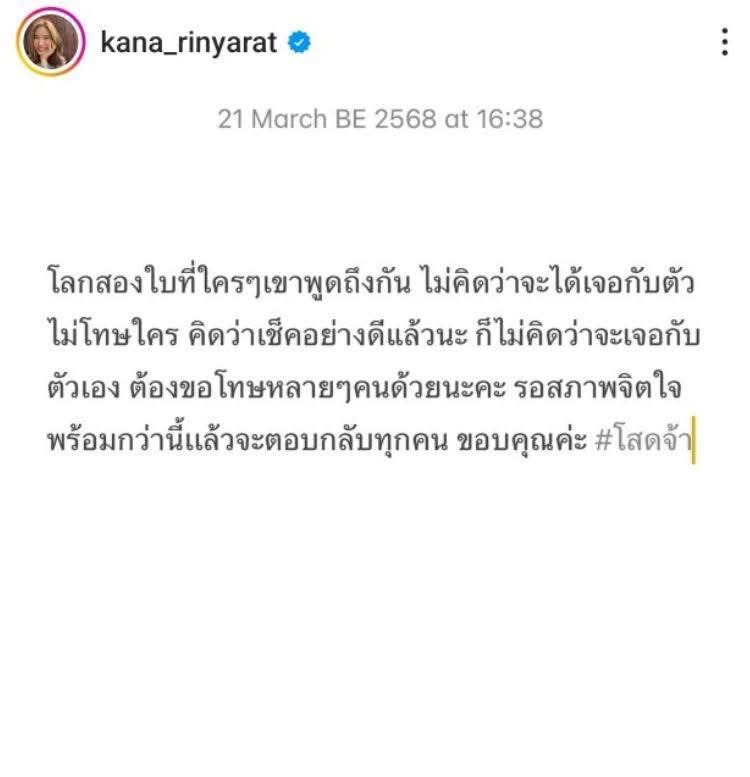750x777 pixels.
Task: Open kana_rinyarat's profile picture
Action: click(48, 44)
